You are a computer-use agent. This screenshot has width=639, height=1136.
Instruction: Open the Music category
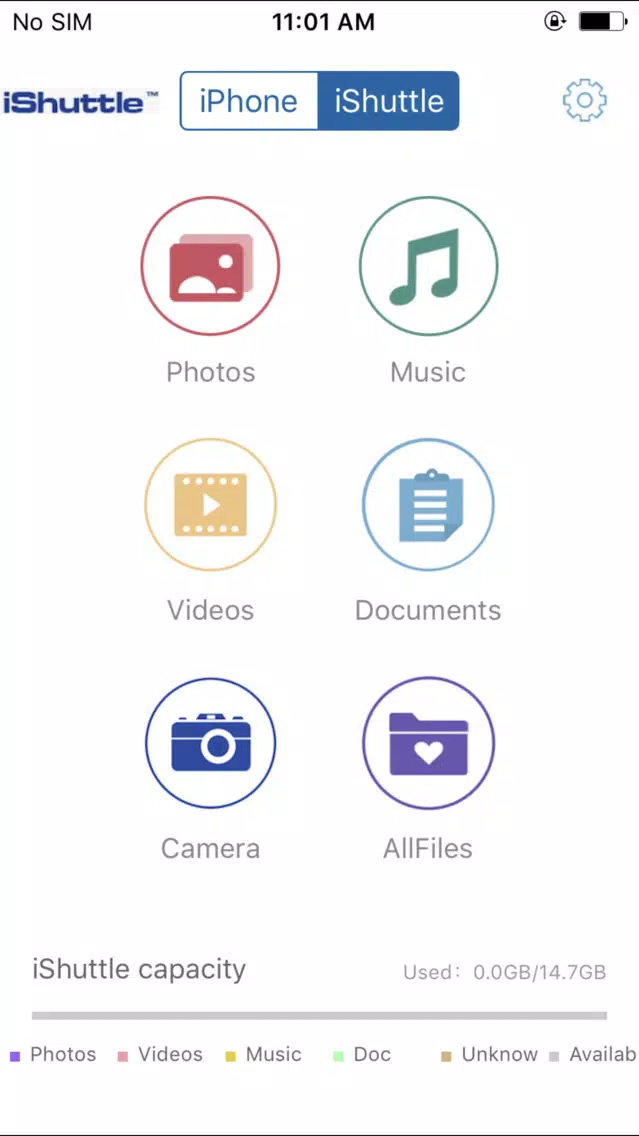(428, 266)
